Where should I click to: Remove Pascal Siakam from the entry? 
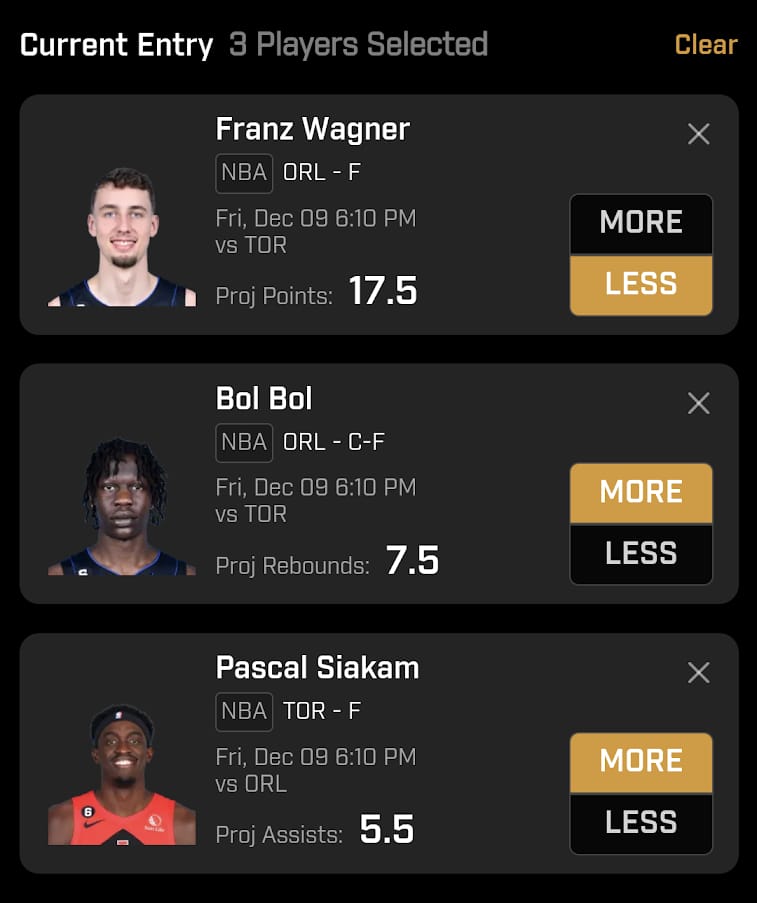[698, 673]
